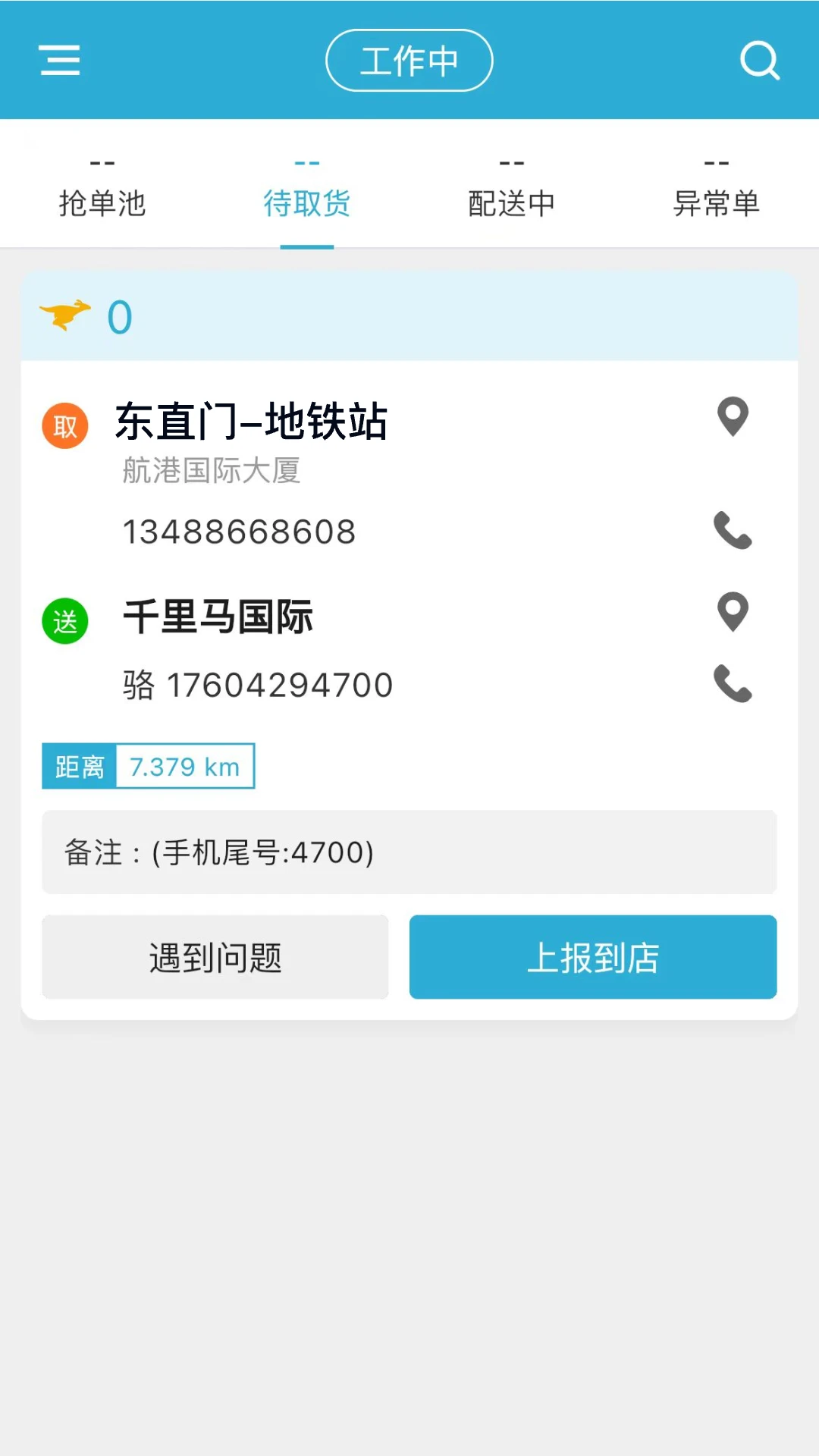The height and width of the screenshot is (1456, 819).
Task: Tap the delivery location pin for 千里马国际
Action: click(x=733, y=611)
